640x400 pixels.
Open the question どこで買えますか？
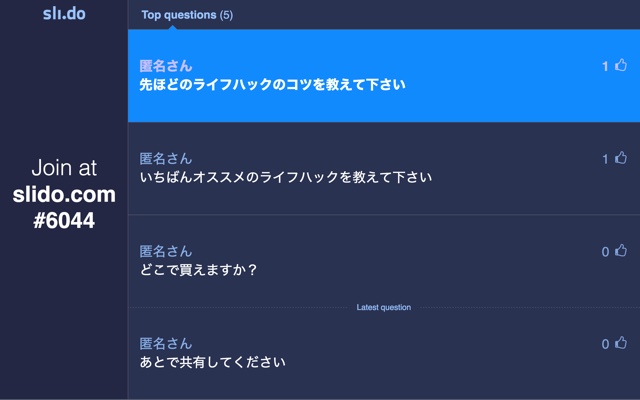(x=199, y=270)
